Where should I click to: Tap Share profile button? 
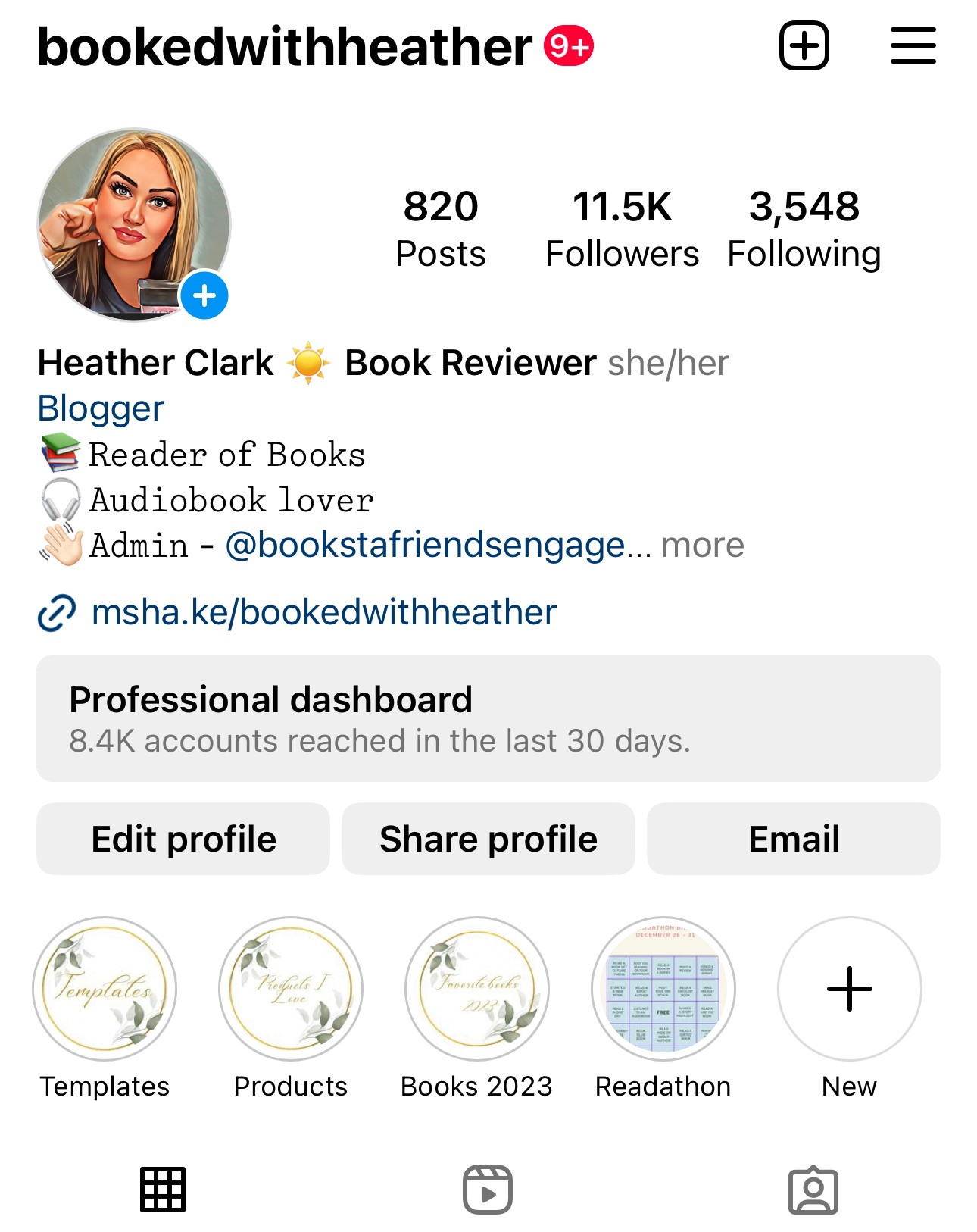(x=488, y=839)
